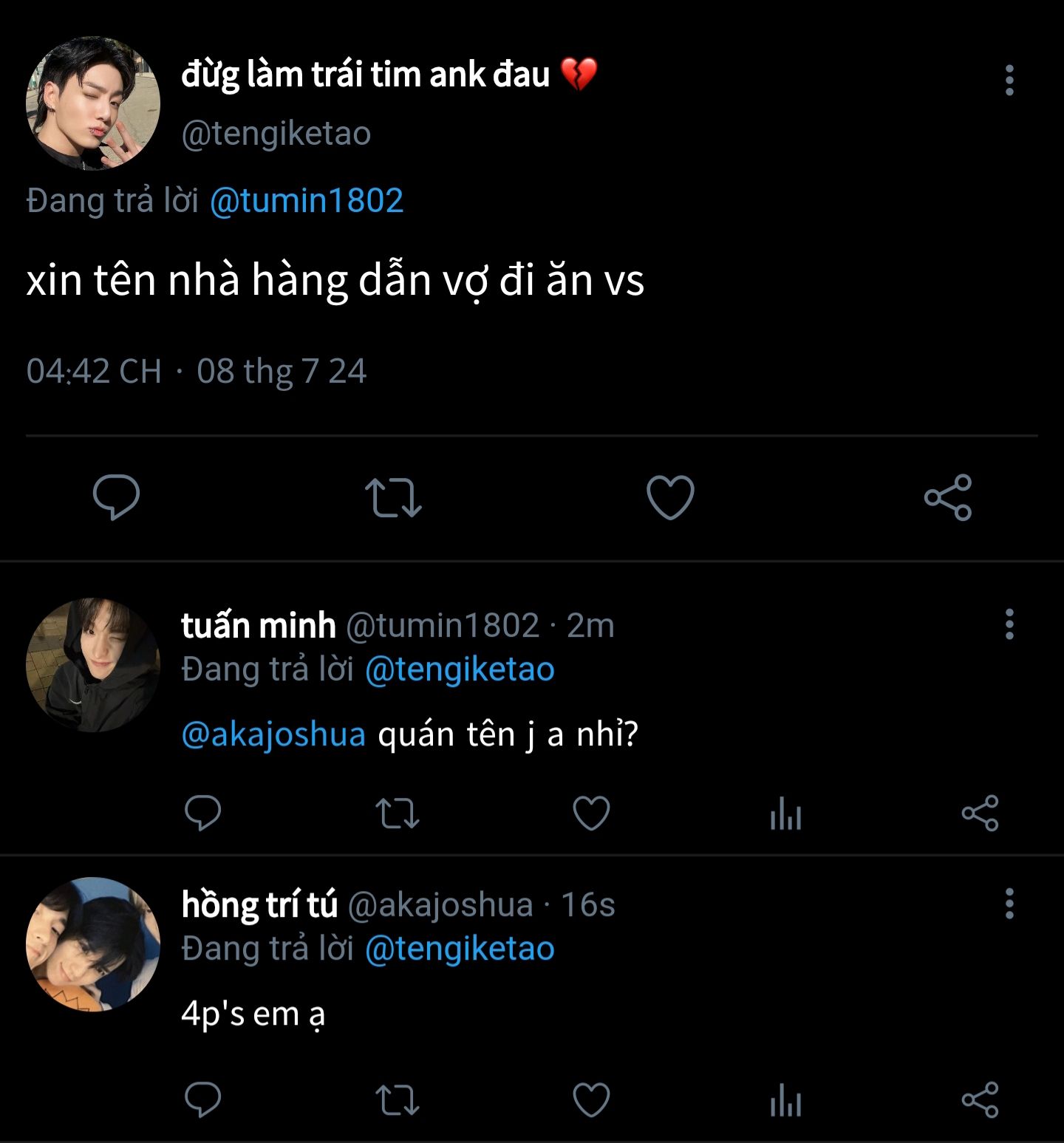Retweet hồng trí tú's reply
The height and width of the screenshot is (1143, 1064).
pos(398,1100)
